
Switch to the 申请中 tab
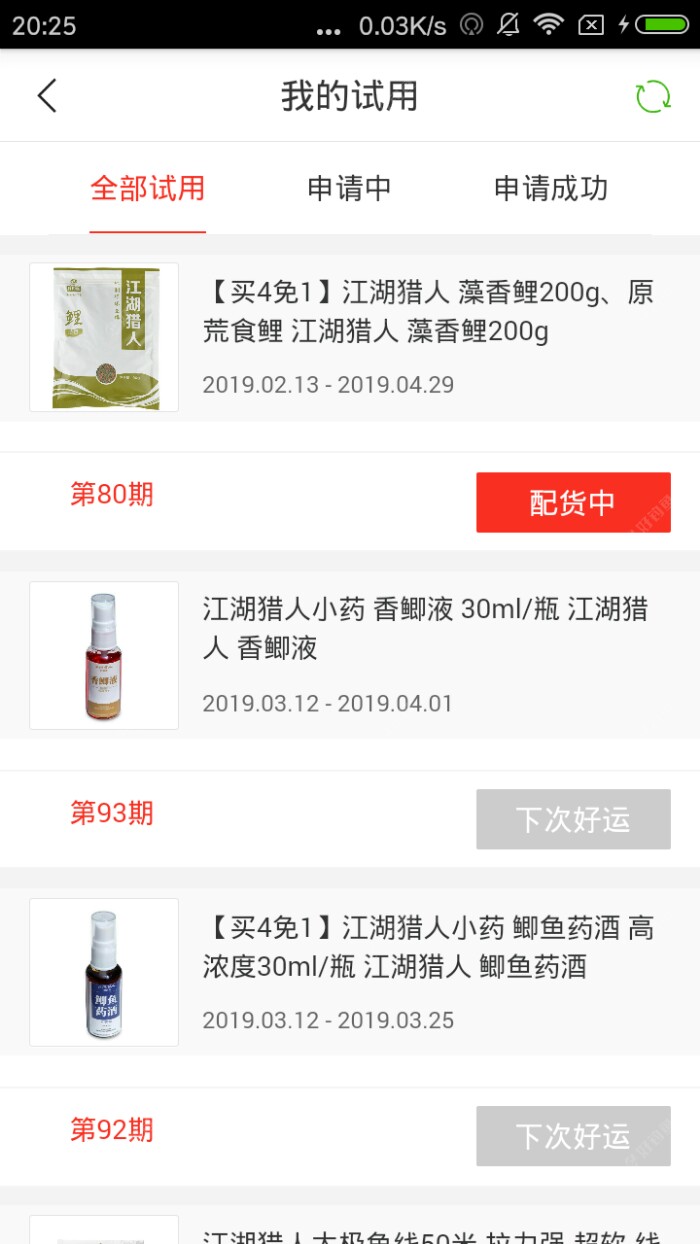pos(349,189)
